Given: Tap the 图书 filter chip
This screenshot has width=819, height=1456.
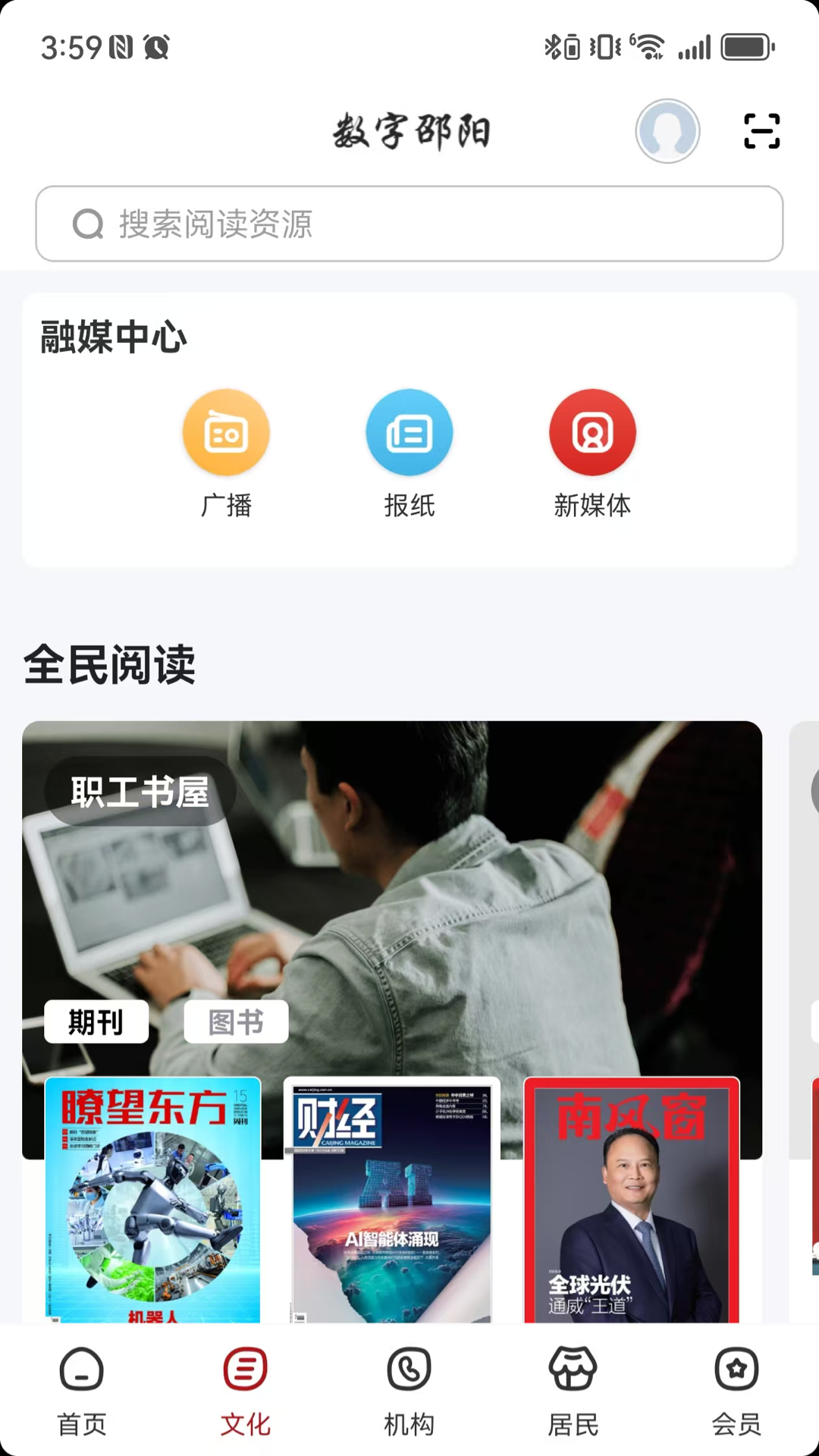Looking at the screenshot, I should coord(236,1021).
